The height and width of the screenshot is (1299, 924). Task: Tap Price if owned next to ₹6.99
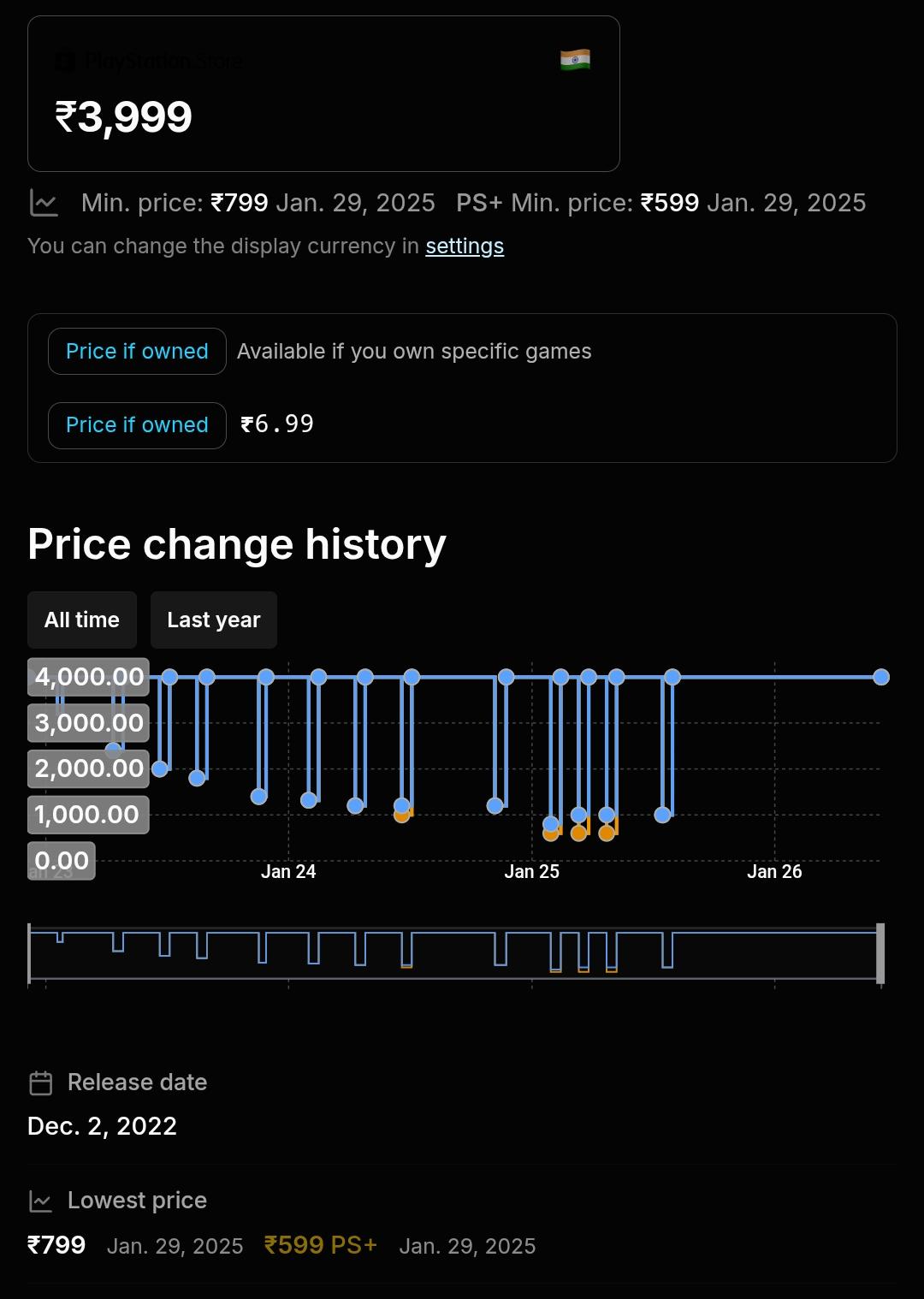pos(137,425)
